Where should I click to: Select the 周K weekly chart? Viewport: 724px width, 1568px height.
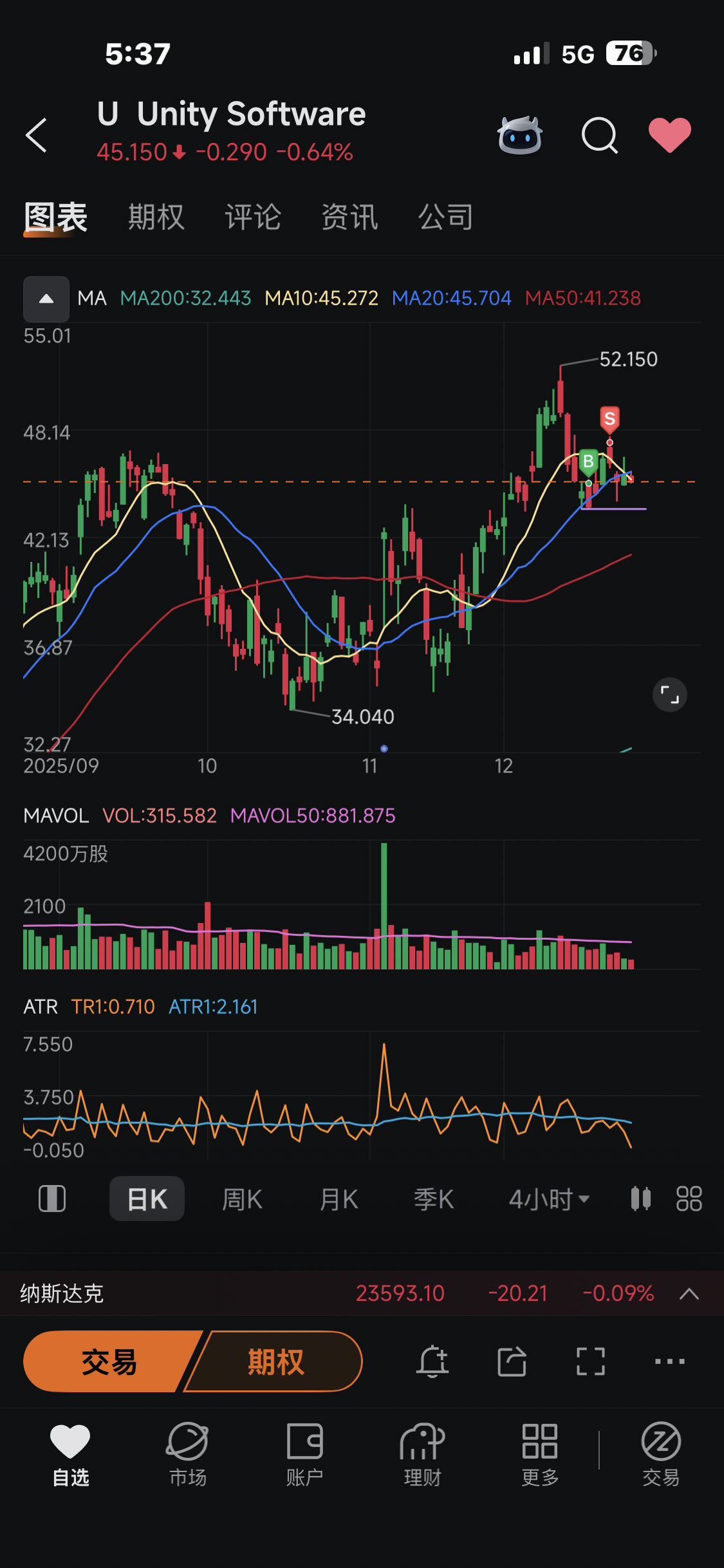click(x=242, y=1199)
